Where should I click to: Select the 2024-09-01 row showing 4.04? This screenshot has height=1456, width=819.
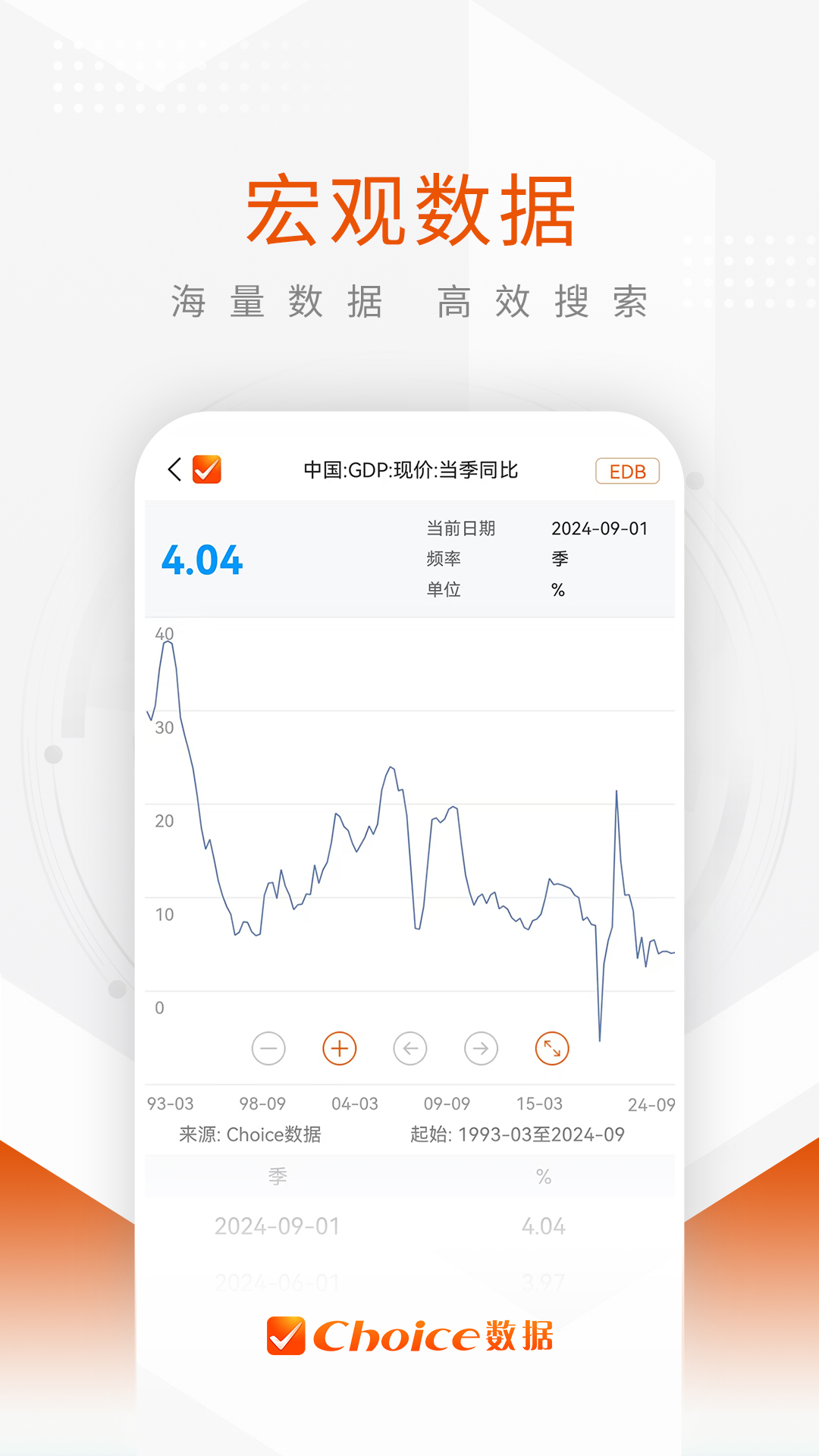pyautogui.click(x=409, y=1225)
